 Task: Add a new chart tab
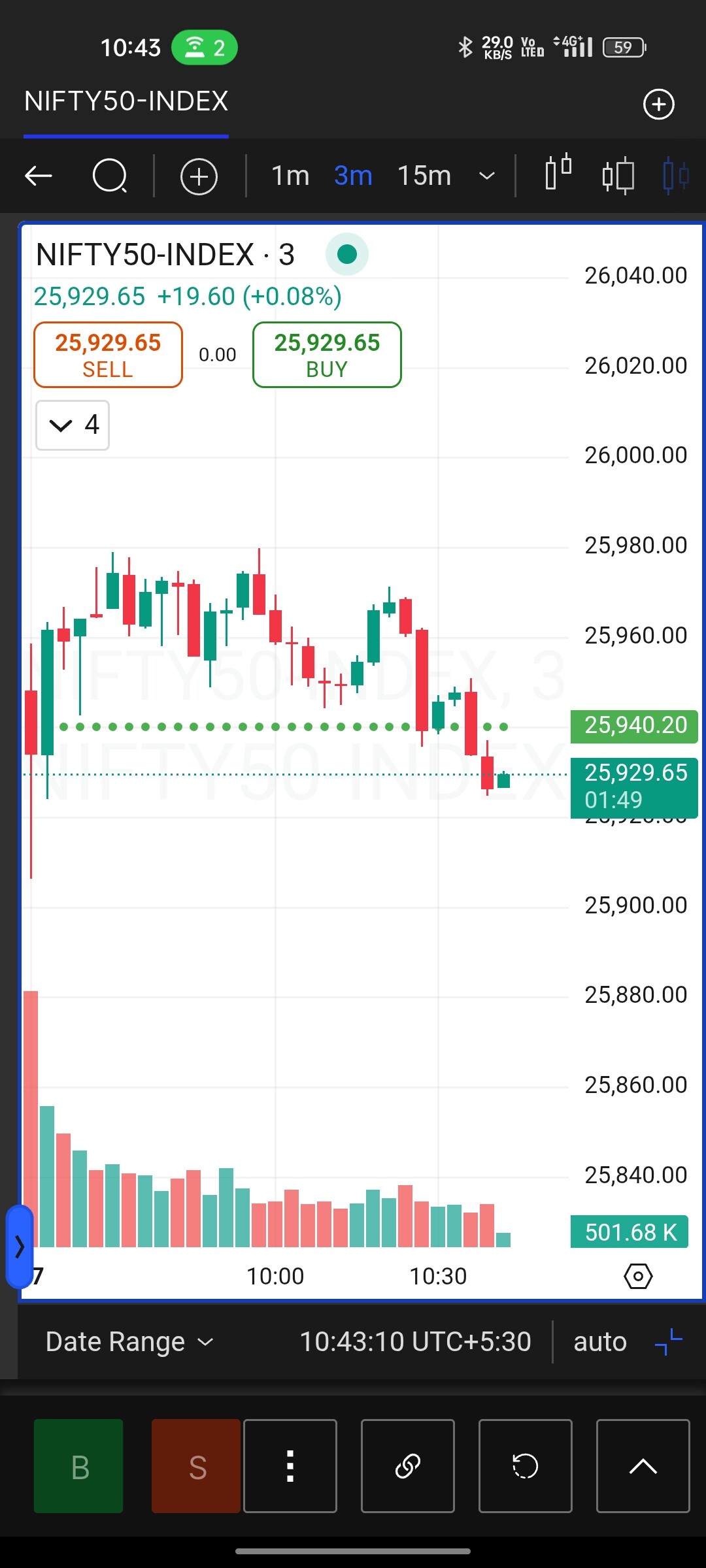point(658,105)
